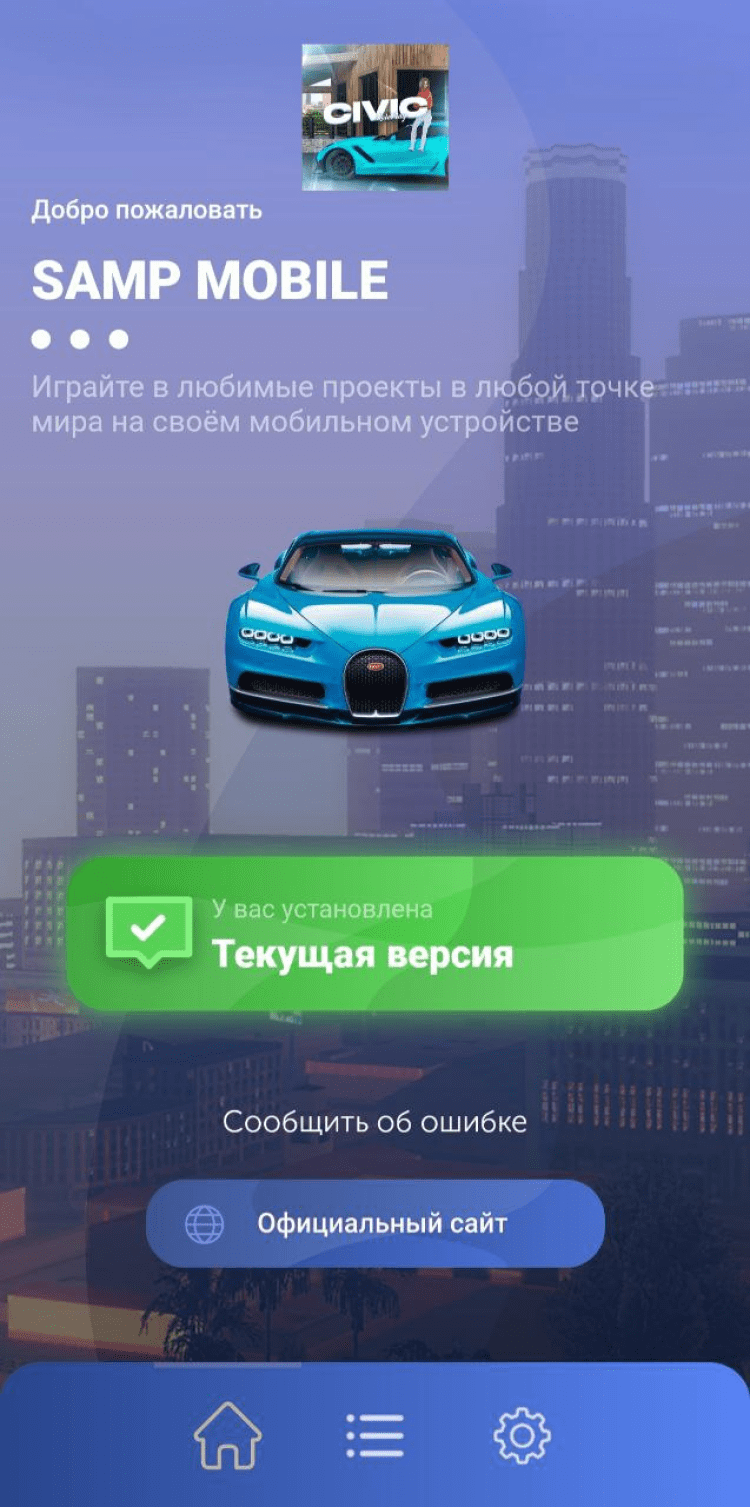The width and height of the screenshot is (750, 1507).
Task: Tap the green Текущая версия button
Action: pos(375,934)
